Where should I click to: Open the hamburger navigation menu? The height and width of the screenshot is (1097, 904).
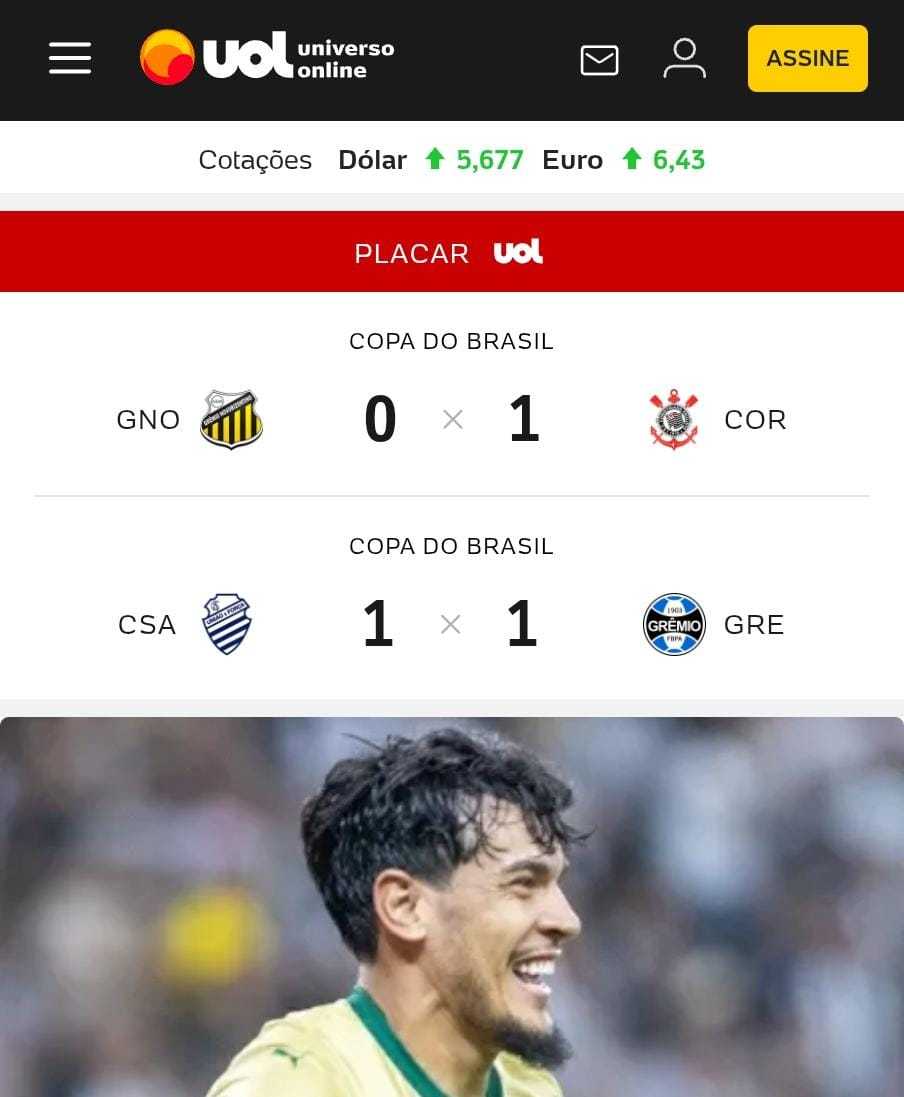[x=69, y=58]
